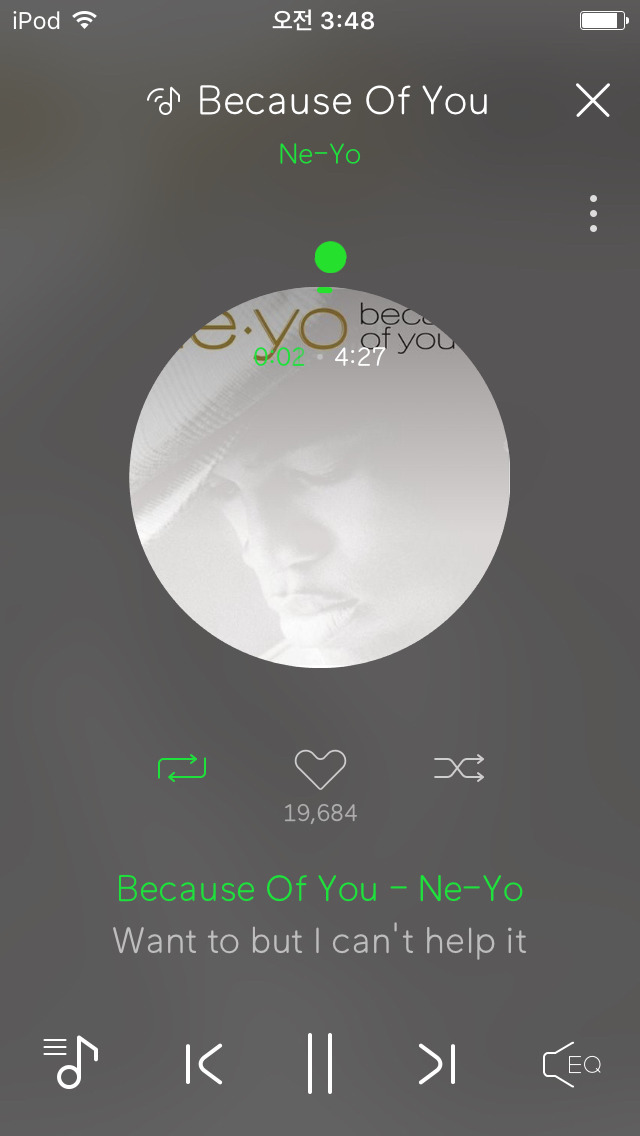Pause the current song
Viewport: 640px width, 1136px height.
coord(320,1064)
